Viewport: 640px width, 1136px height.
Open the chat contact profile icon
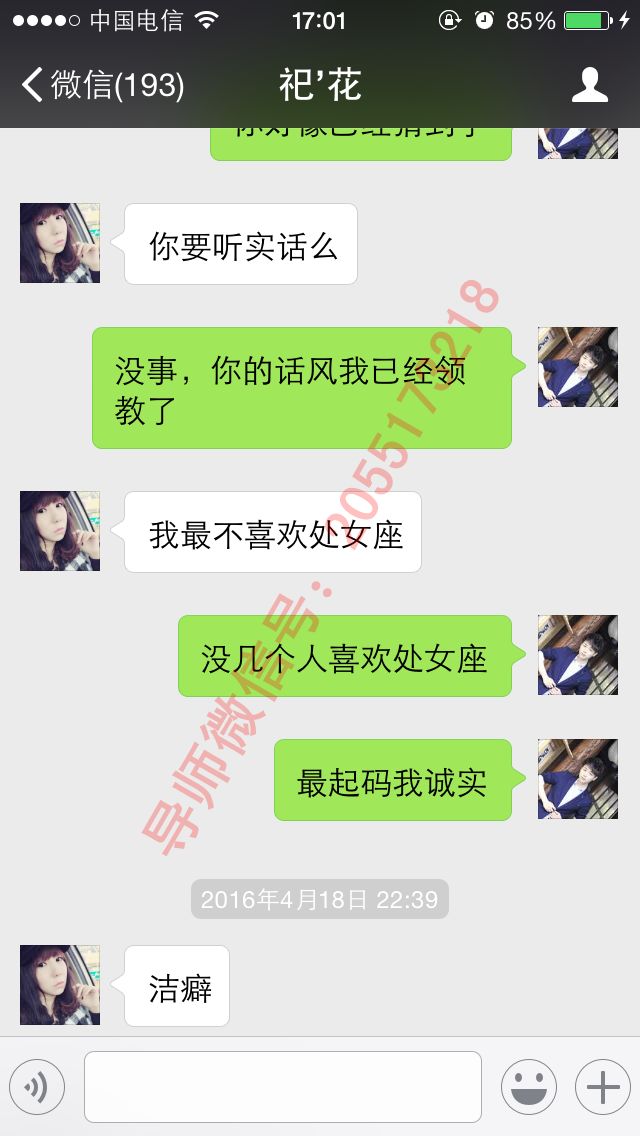point(589,85)
